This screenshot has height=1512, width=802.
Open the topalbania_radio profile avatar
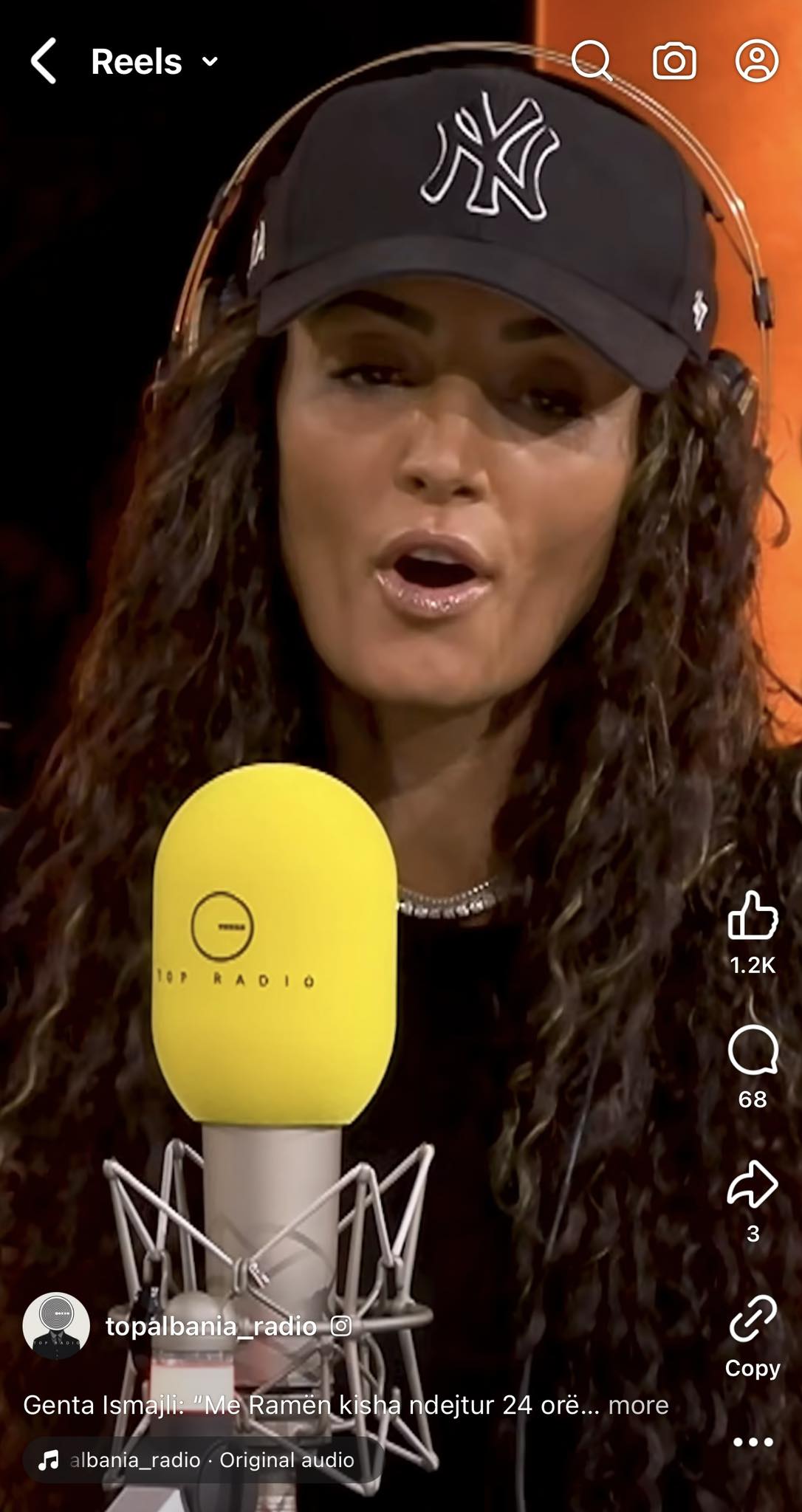click(56, 1326)
